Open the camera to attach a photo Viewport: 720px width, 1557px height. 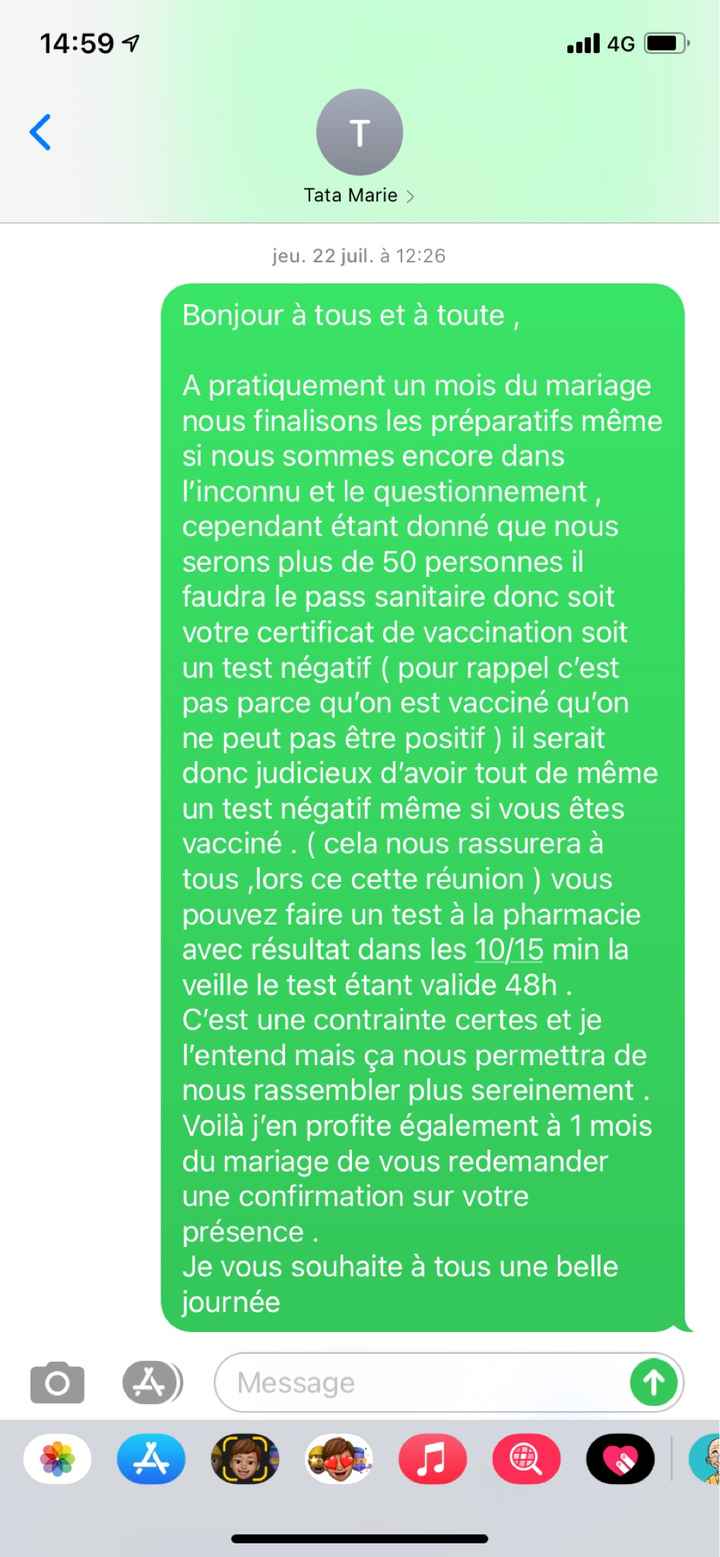click(x=57, y=1382)
